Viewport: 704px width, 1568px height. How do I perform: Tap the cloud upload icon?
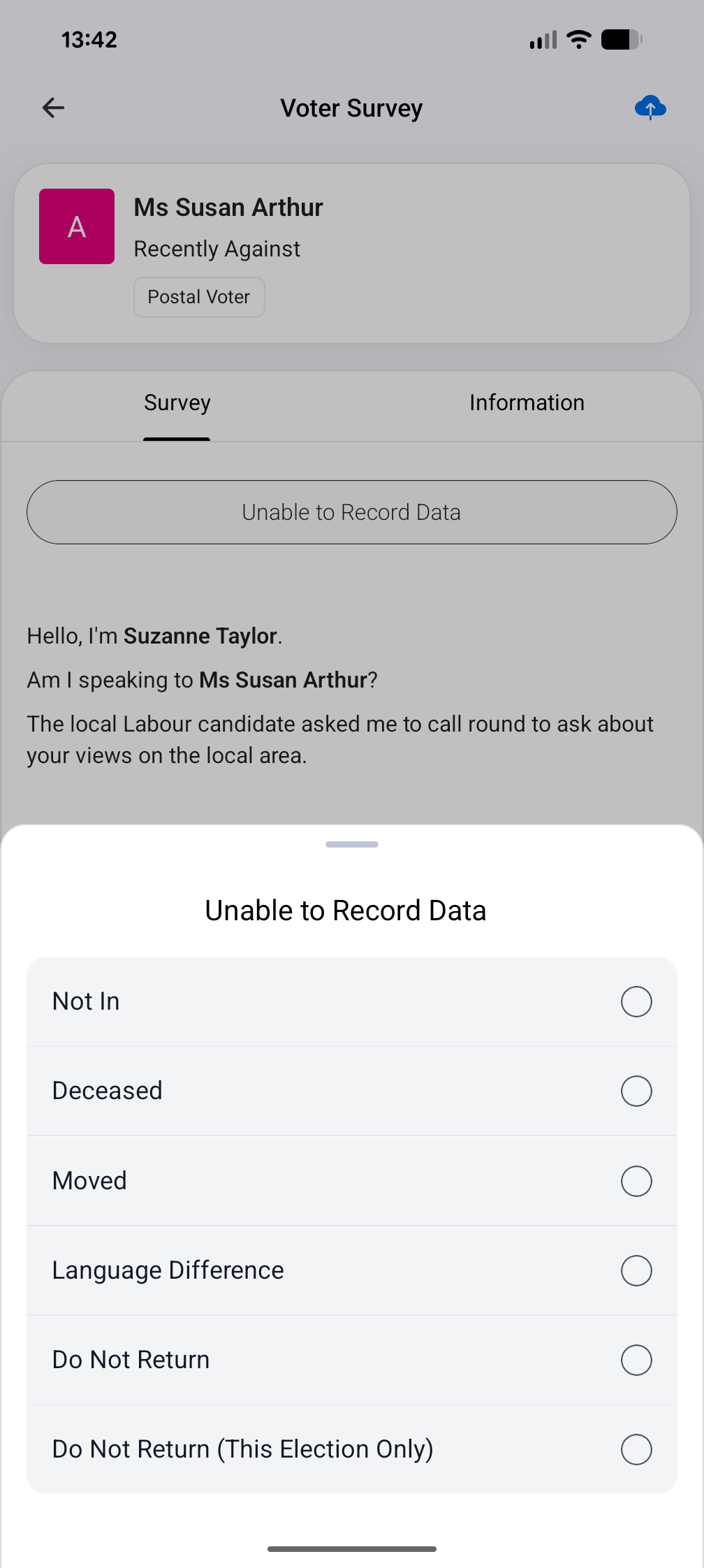[x=650, y=108]
